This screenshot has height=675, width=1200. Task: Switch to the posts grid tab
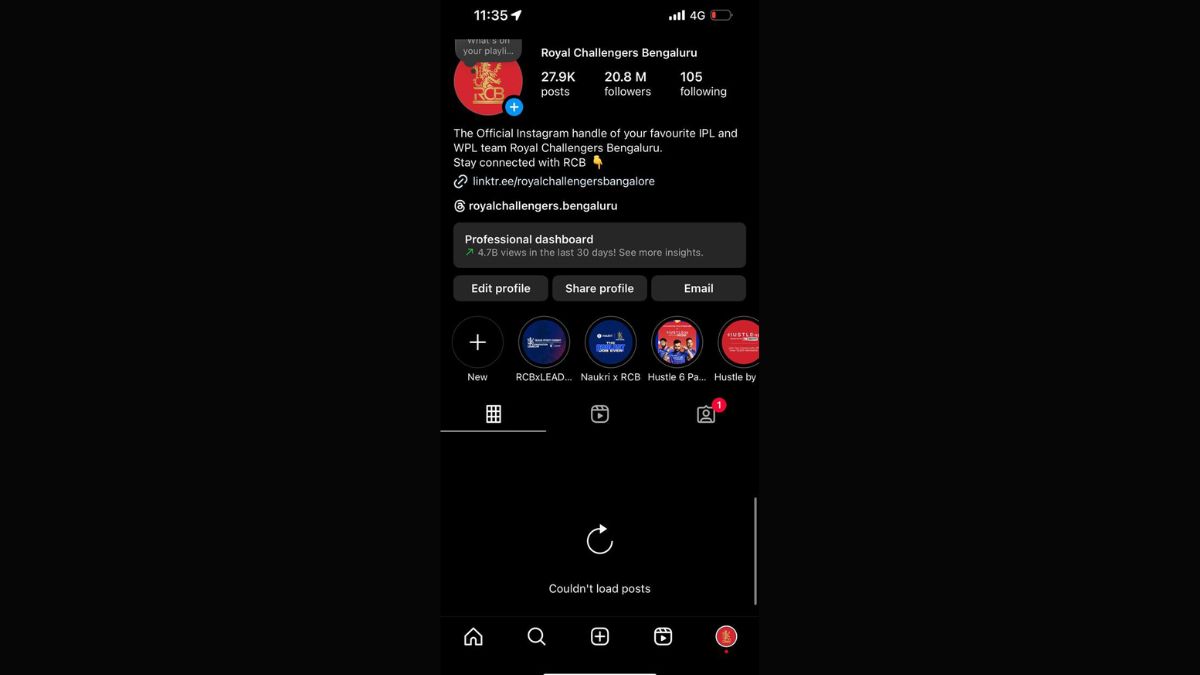point(493,414)
